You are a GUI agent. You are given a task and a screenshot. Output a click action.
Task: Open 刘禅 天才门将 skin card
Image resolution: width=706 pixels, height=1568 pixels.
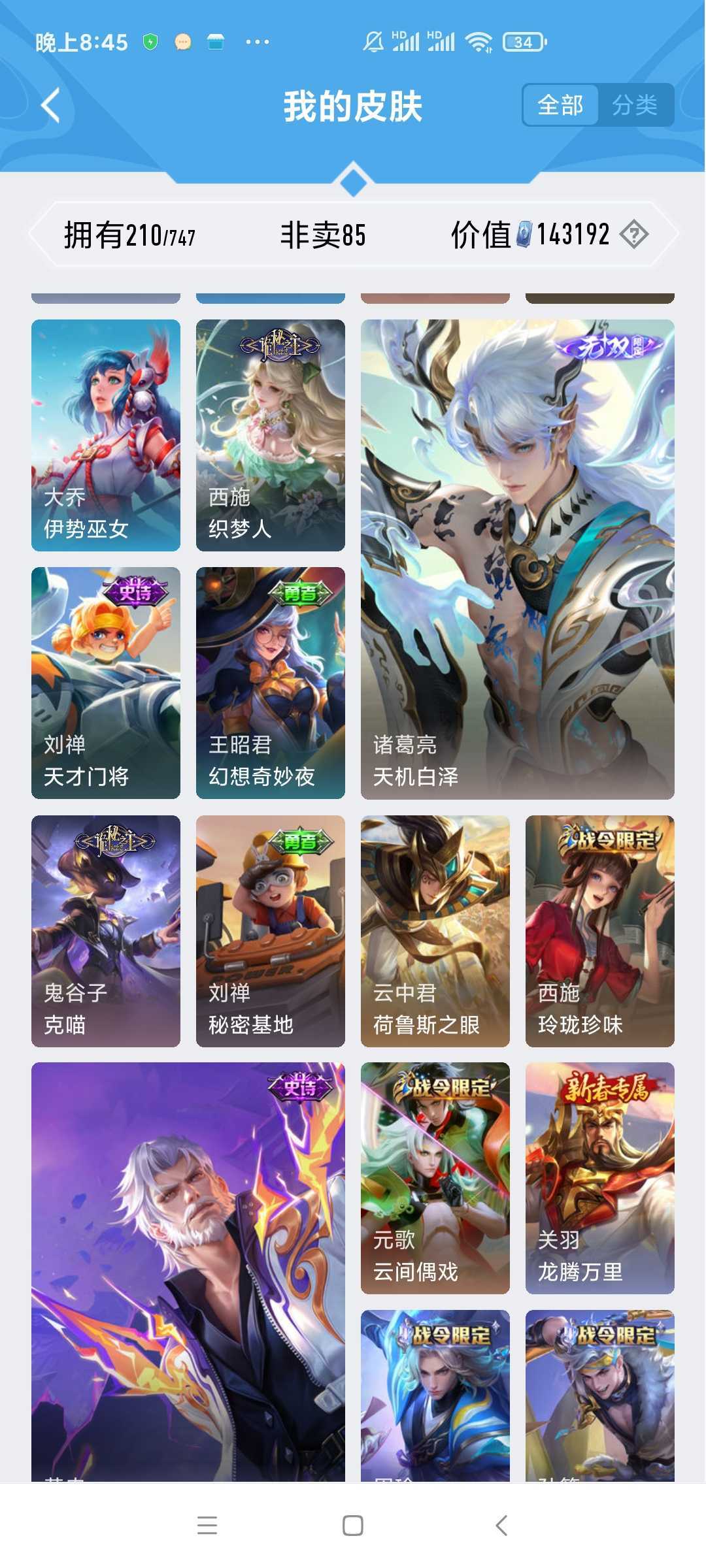click(106, 683)
